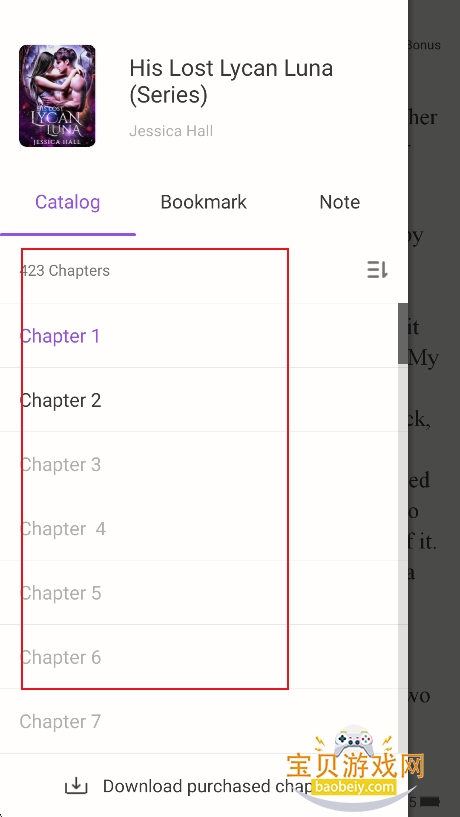Download purchased chapters
This screenshot has width=460, height=817.
click(x=204, y=786)
